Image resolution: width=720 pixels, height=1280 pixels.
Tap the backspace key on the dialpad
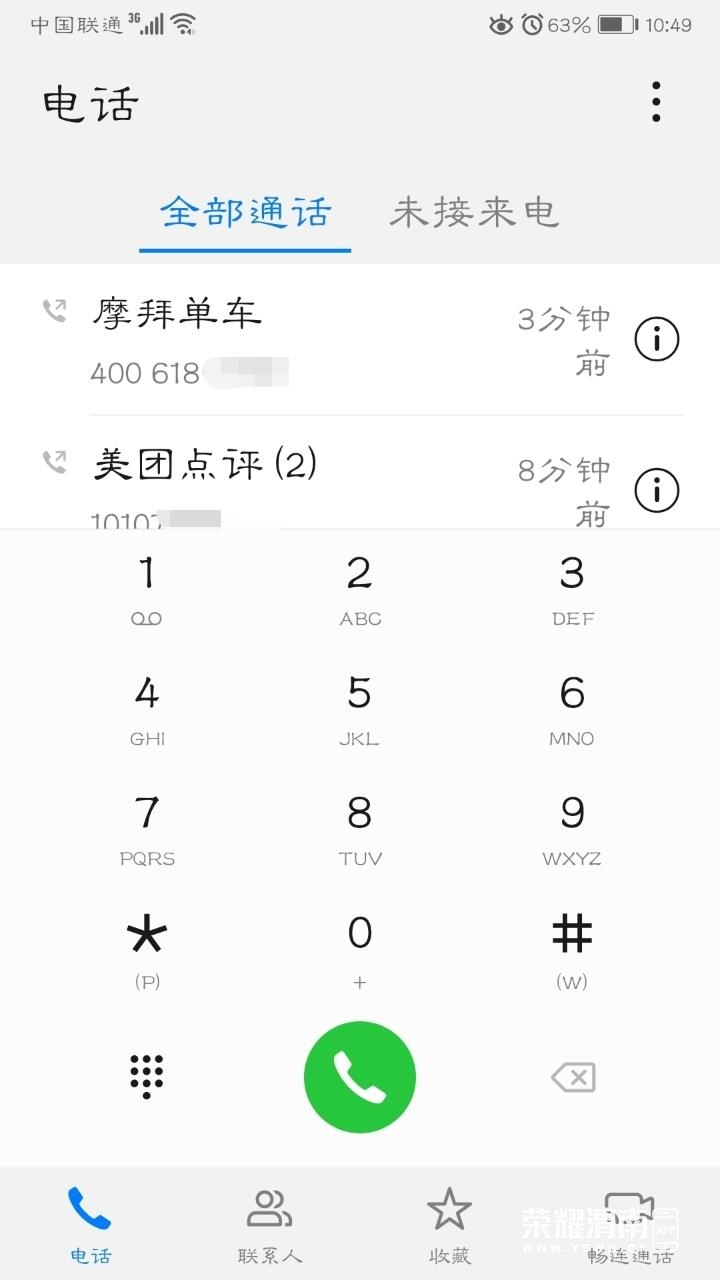coord(572,1076)
